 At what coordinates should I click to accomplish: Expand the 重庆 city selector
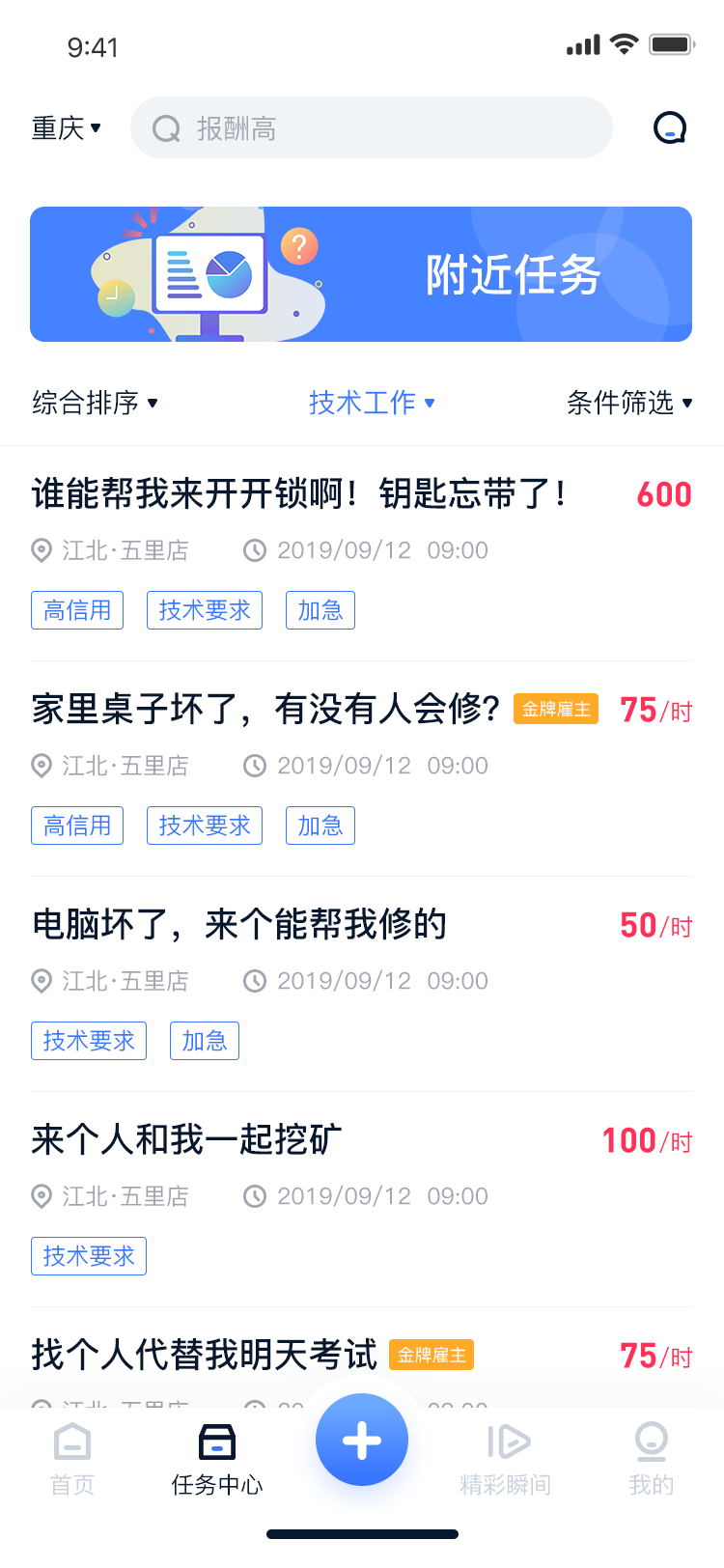(x=67, y=126)
